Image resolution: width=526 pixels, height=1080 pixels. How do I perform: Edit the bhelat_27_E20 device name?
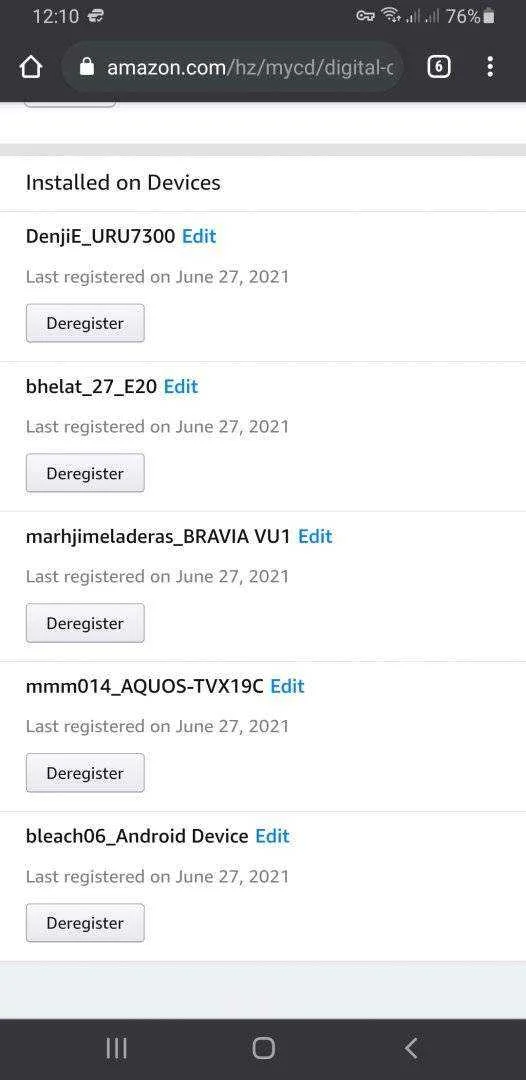coord(181,386)
